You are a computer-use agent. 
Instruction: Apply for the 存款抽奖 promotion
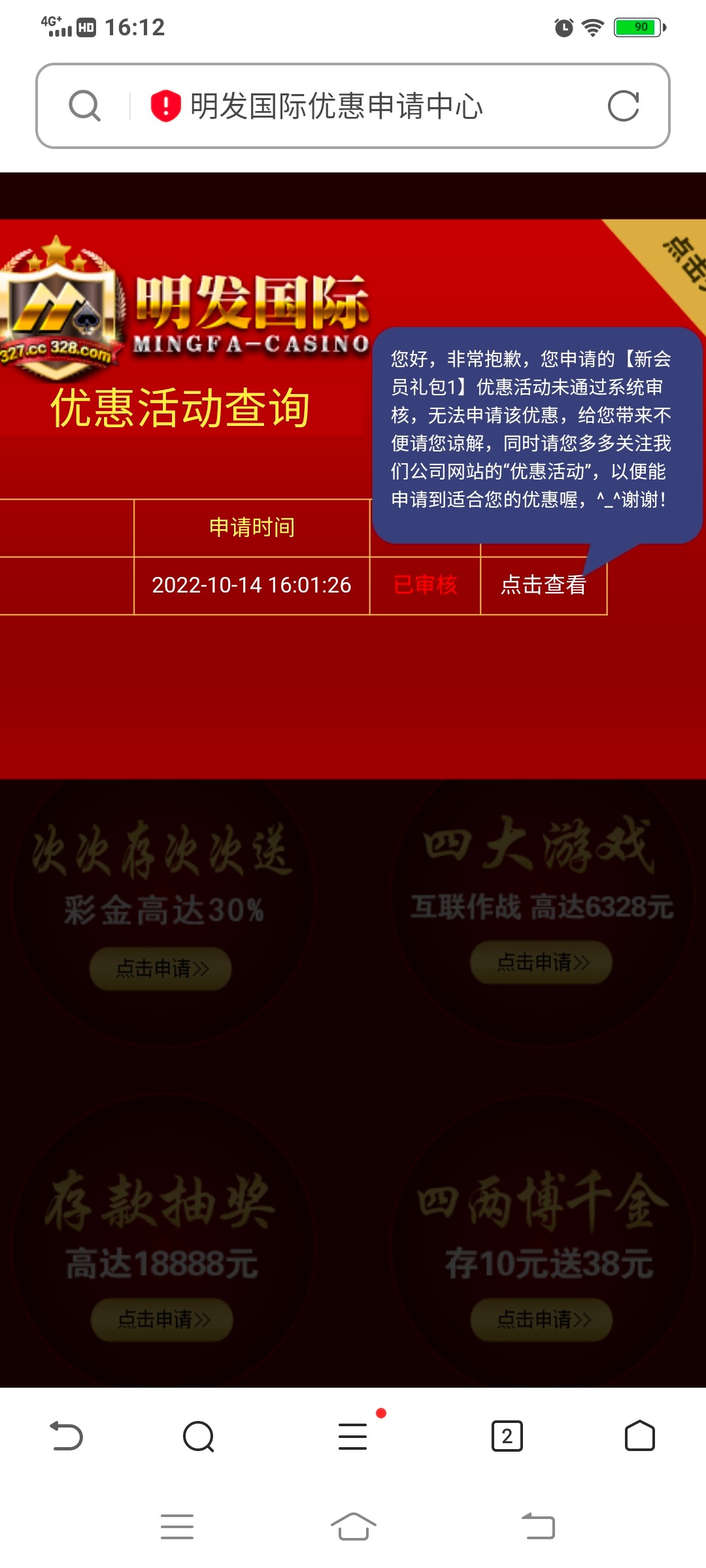(162, 1320)
